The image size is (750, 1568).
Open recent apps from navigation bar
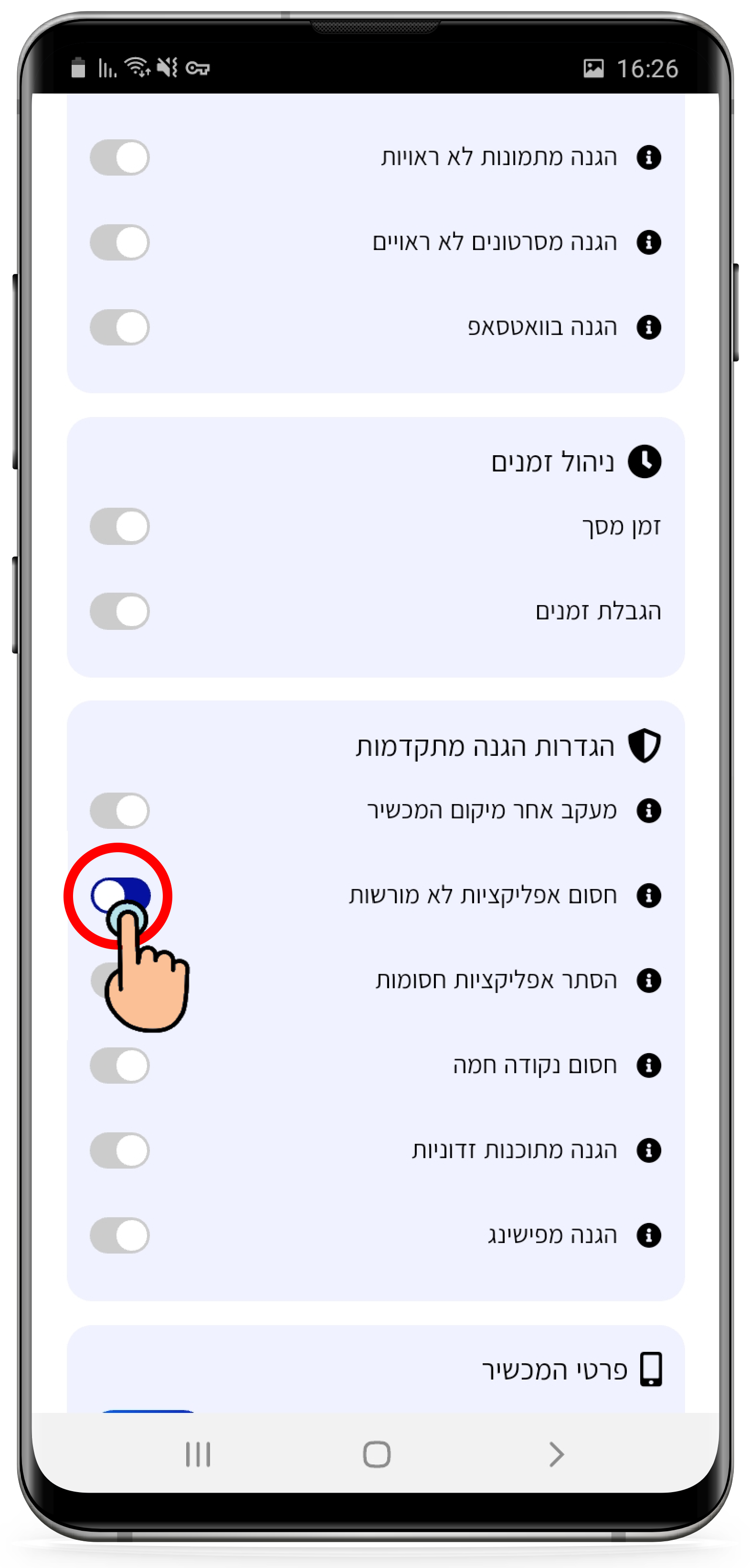click(198, 1455)
